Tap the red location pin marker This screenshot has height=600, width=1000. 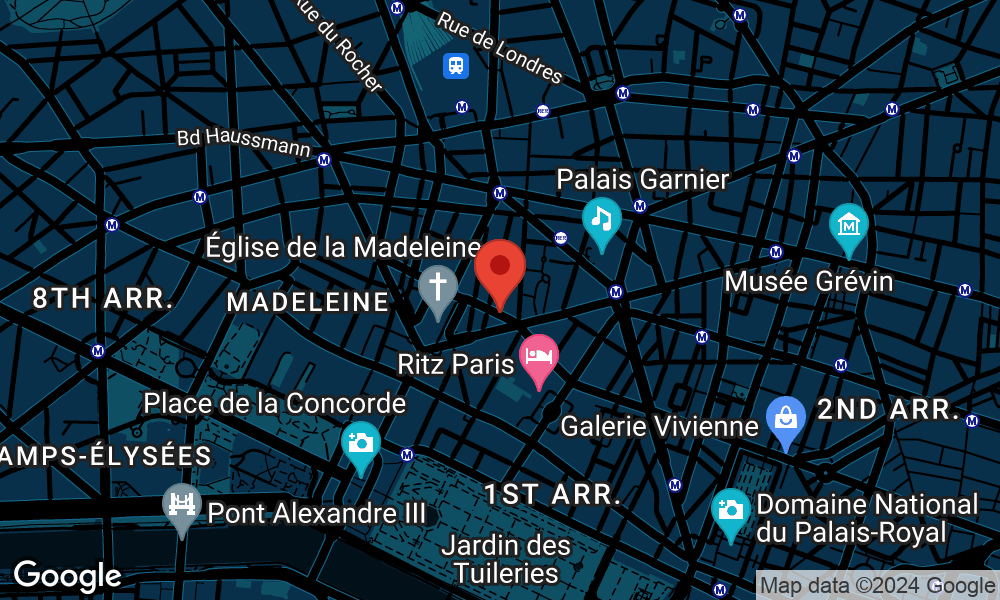coord(500,269)
